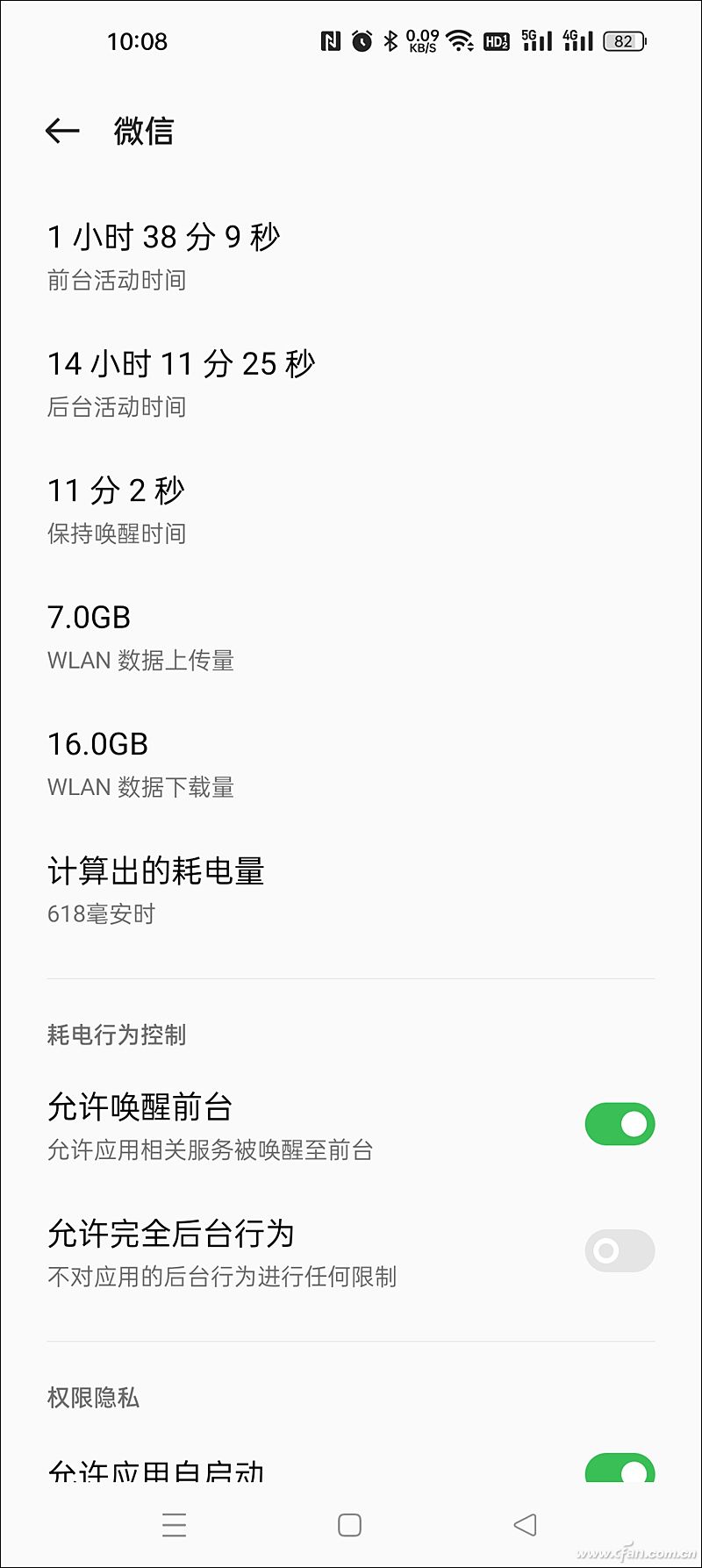702x1568 pixels.
Task: Disable 允许唤醒前台 switch
Action: tap(619, 1123)
